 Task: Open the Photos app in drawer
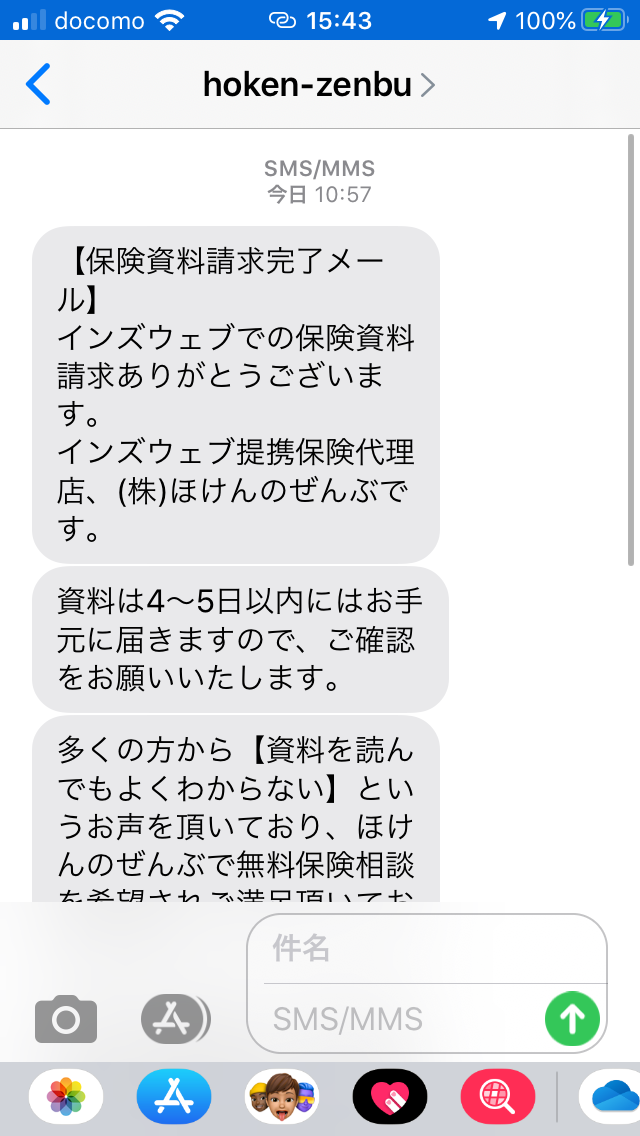pyautogui.click(x=66, y=1095)
